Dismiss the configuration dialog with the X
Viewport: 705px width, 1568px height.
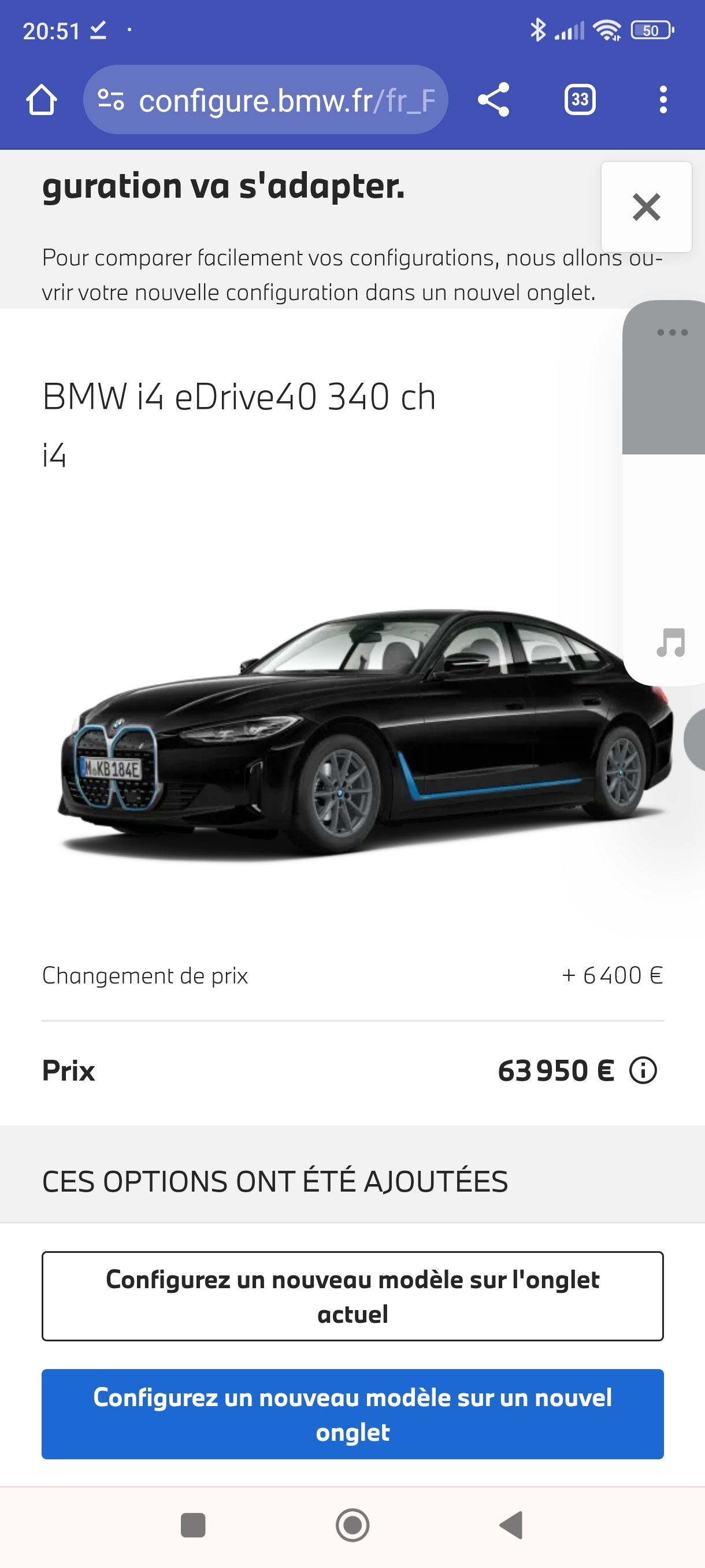(x=647, y=208)
